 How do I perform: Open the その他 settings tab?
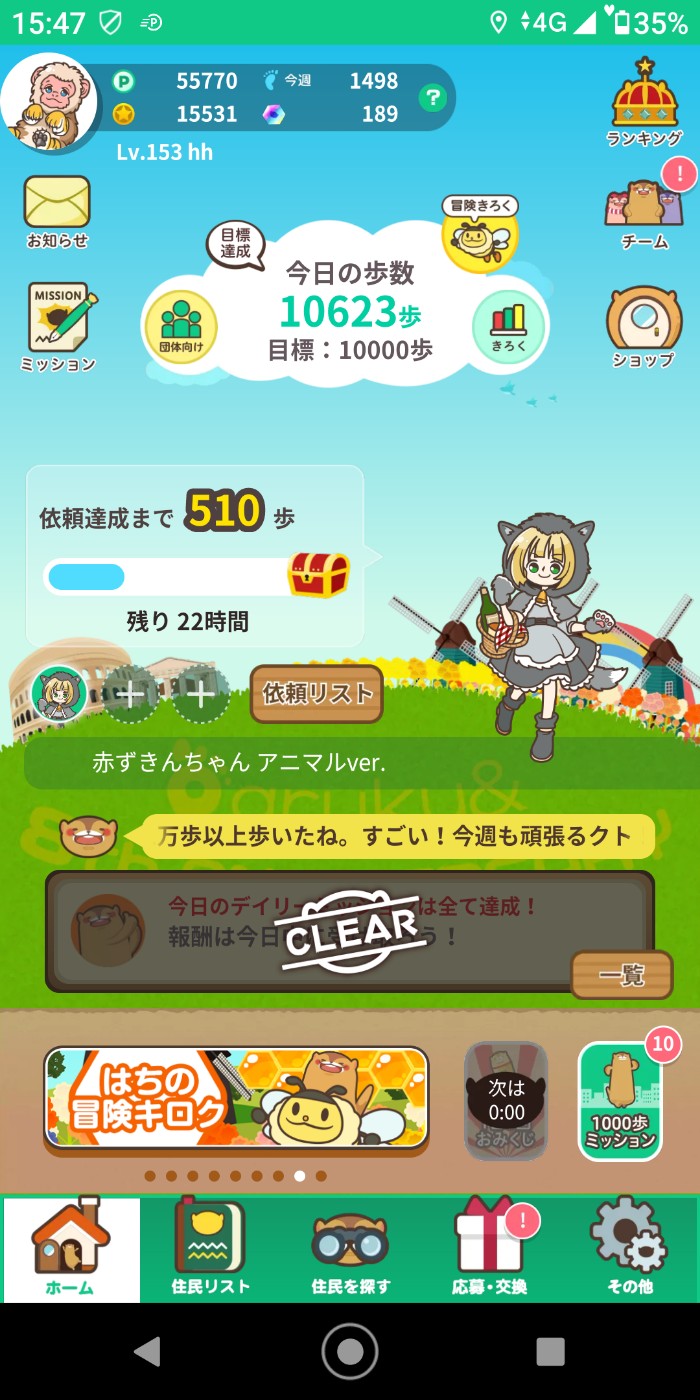coord(630,1248)
